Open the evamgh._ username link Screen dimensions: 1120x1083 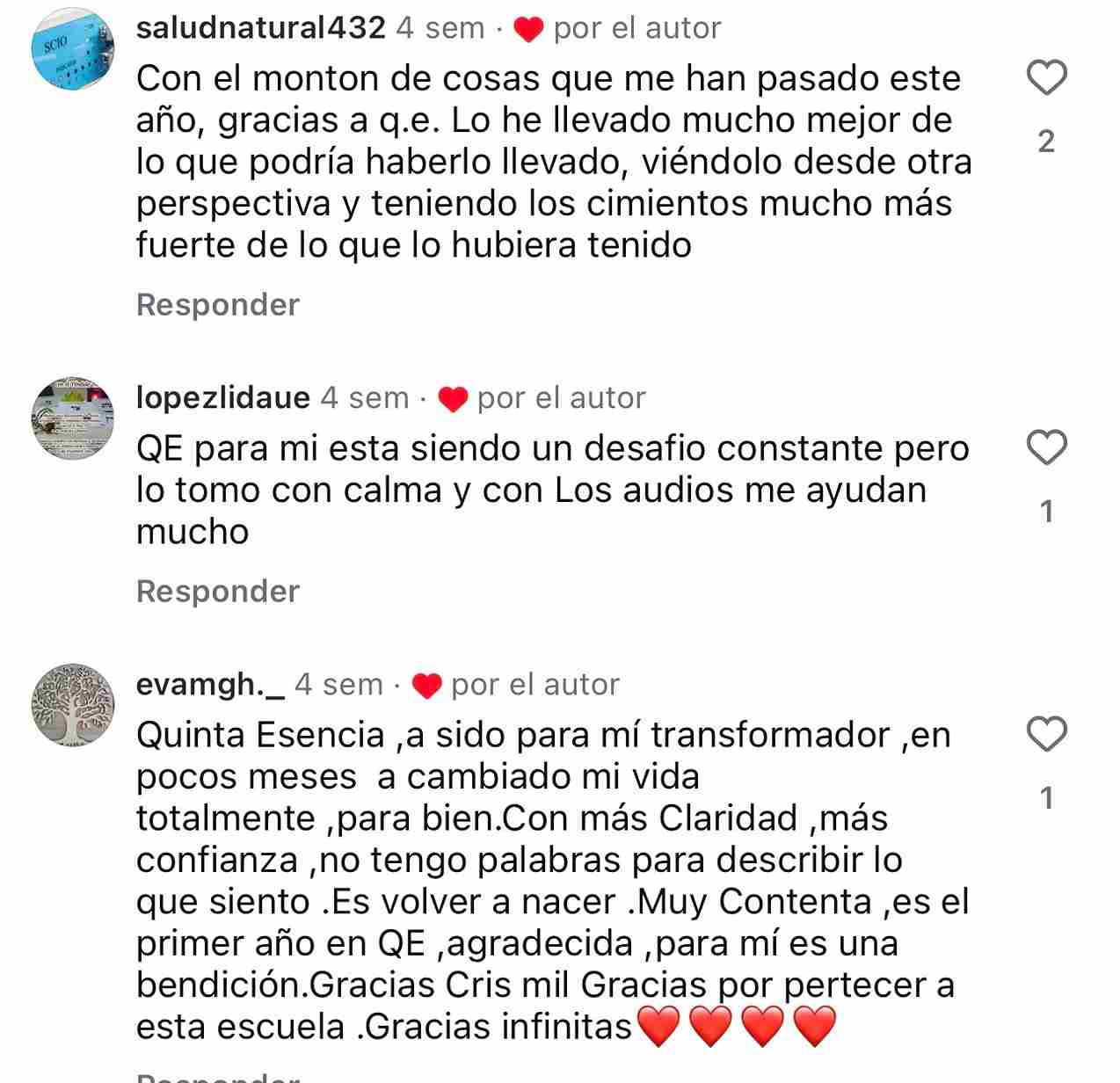click(210, 685)
